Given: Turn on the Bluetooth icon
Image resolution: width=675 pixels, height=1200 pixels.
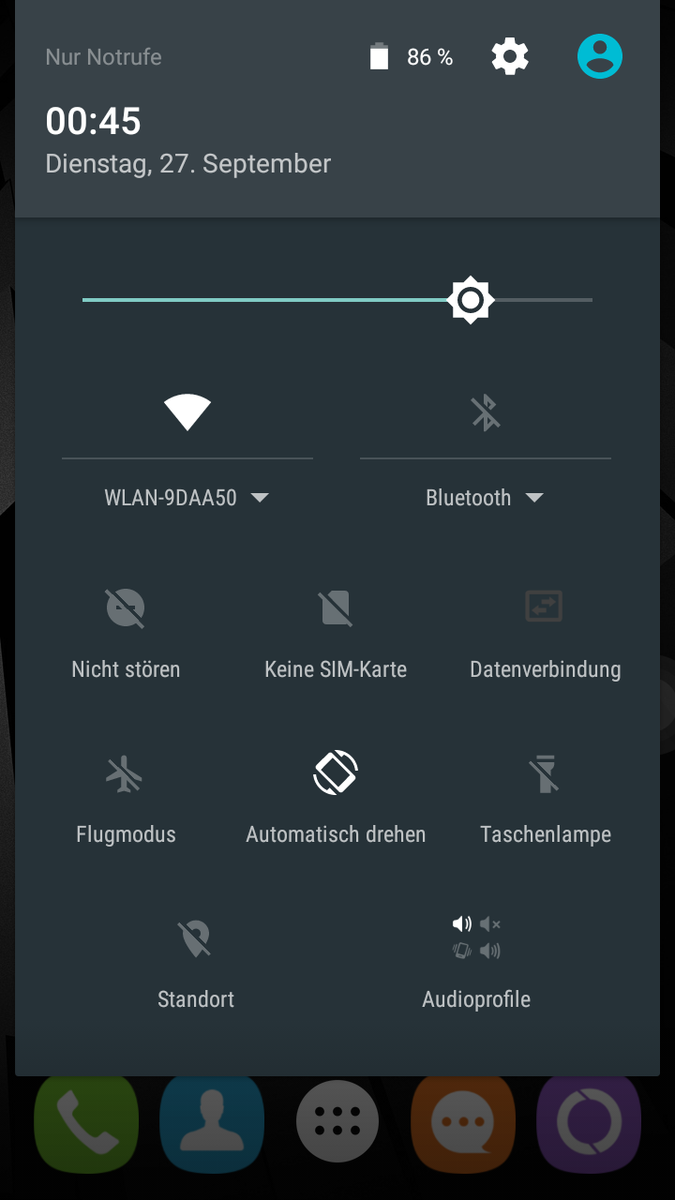Looking at the screenshot, I should tap(486, 412).
